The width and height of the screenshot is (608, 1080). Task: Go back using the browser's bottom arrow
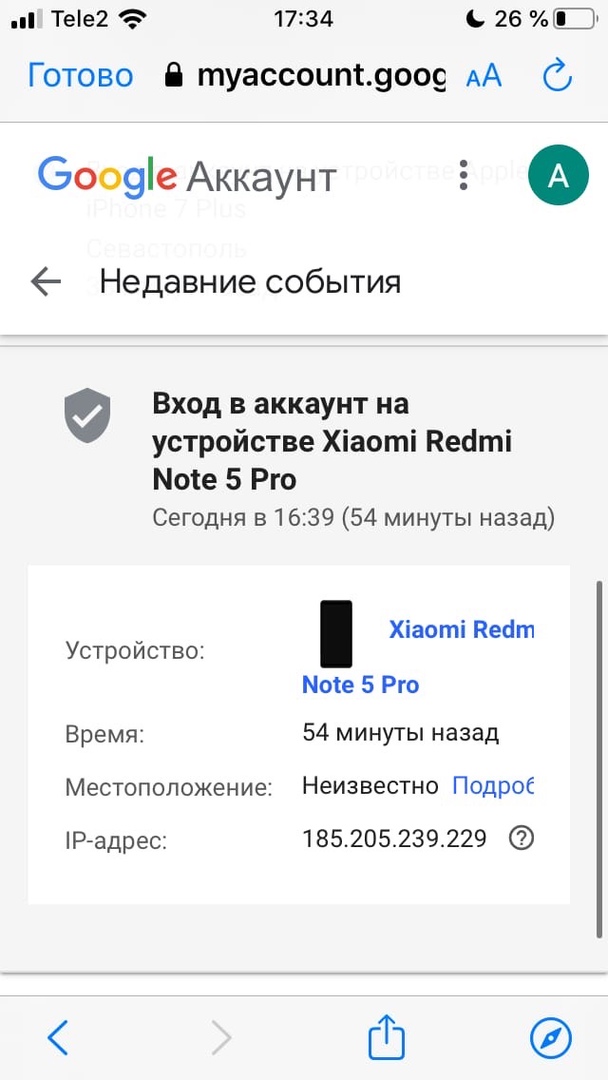[58, 1039]
